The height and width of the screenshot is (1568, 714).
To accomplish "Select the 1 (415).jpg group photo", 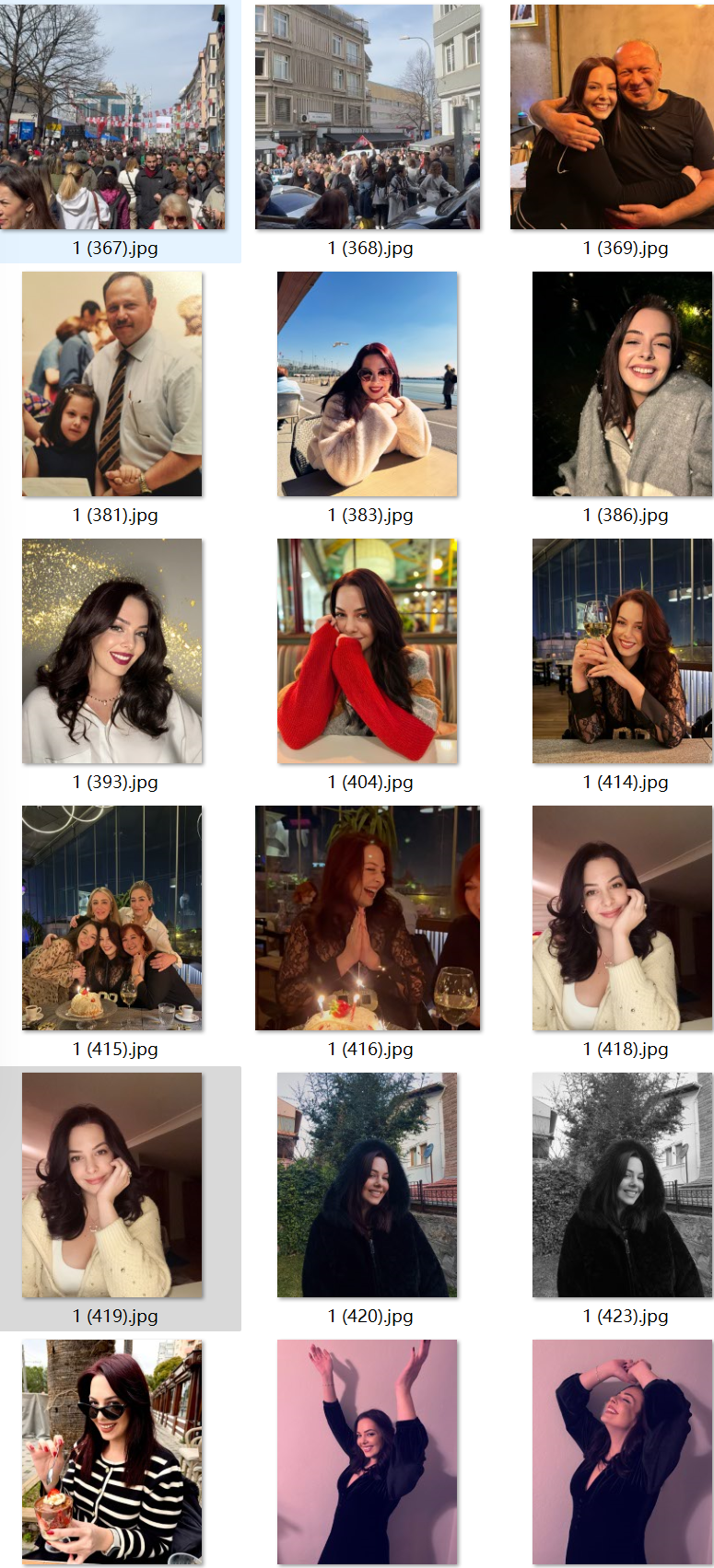I will click(112, 918).
